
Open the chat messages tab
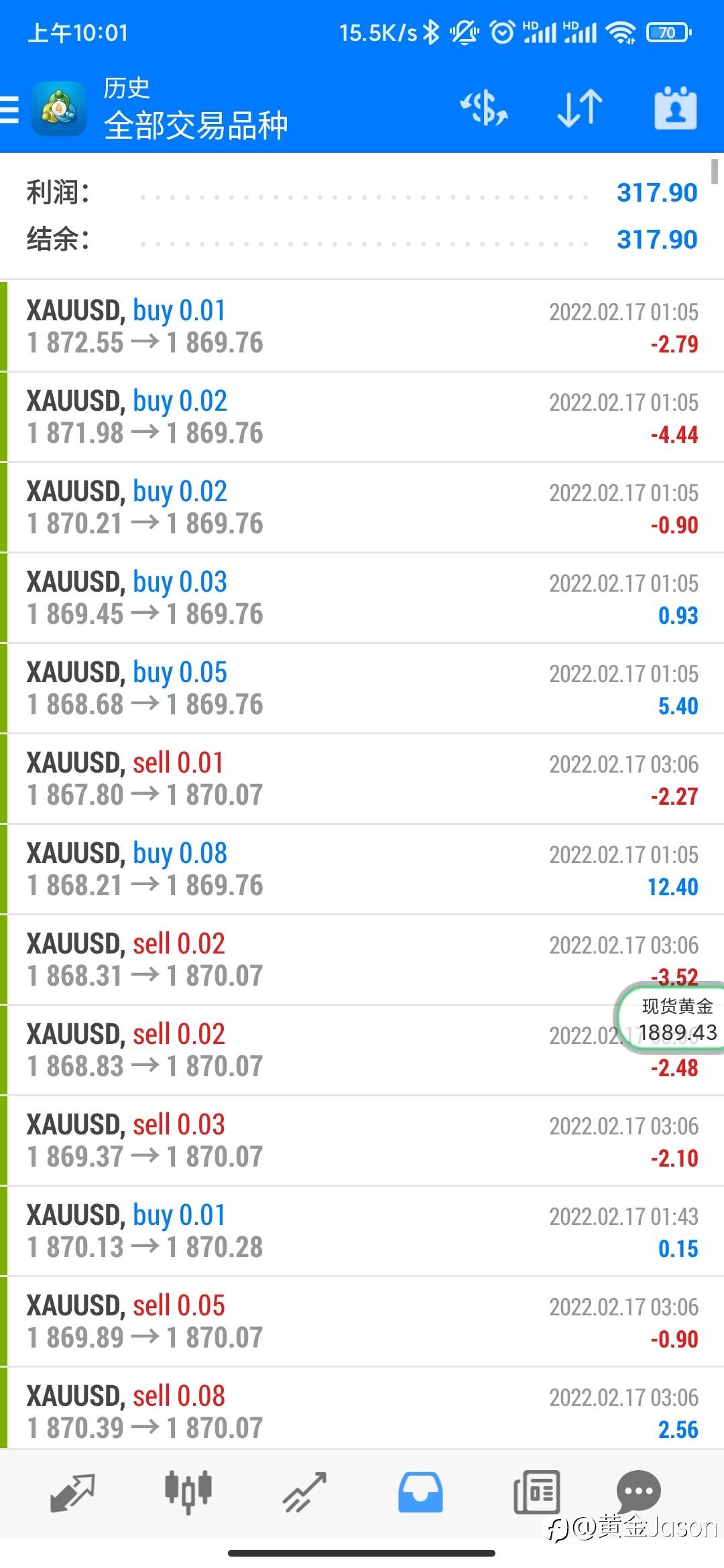tap(638, 1491)
